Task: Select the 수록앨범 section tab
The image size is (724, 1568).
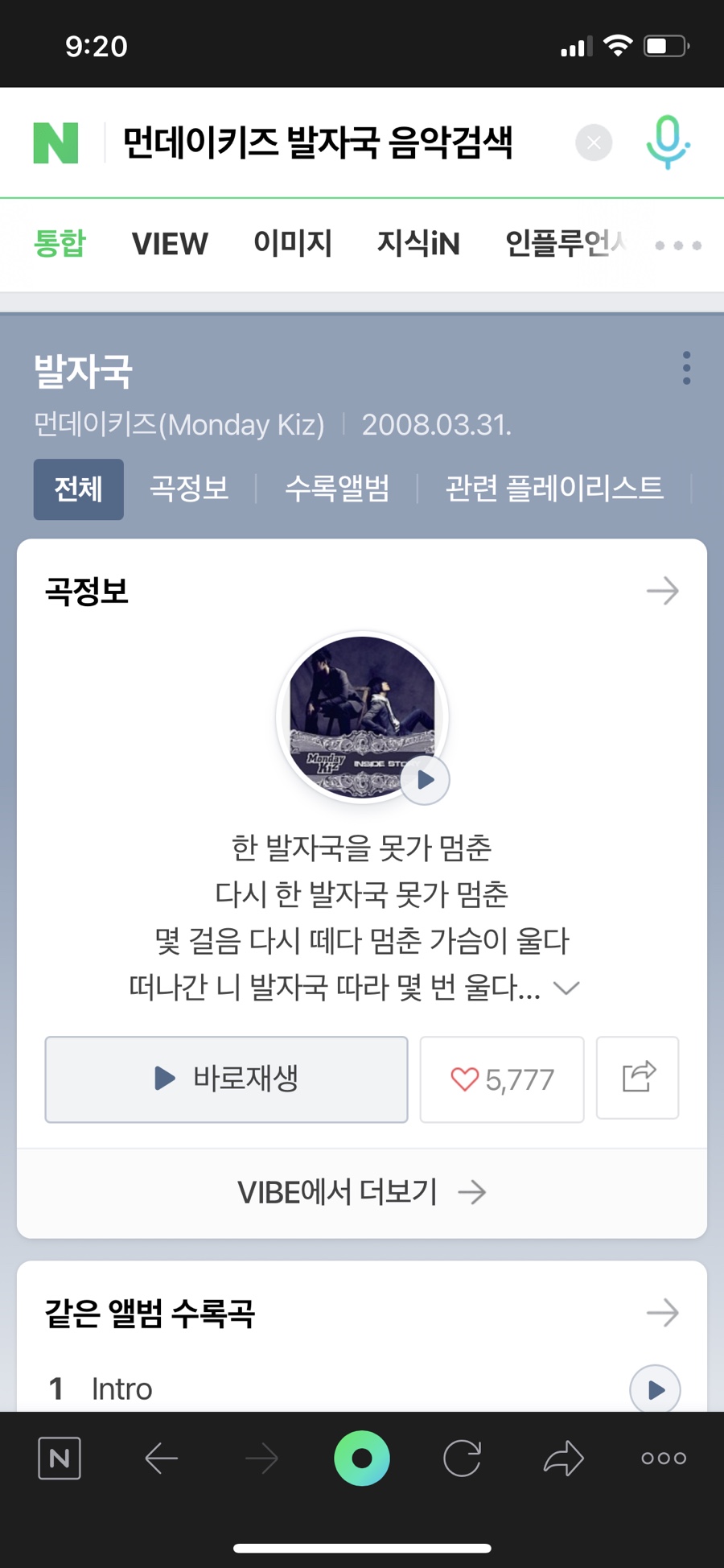Action: point(337,489)
